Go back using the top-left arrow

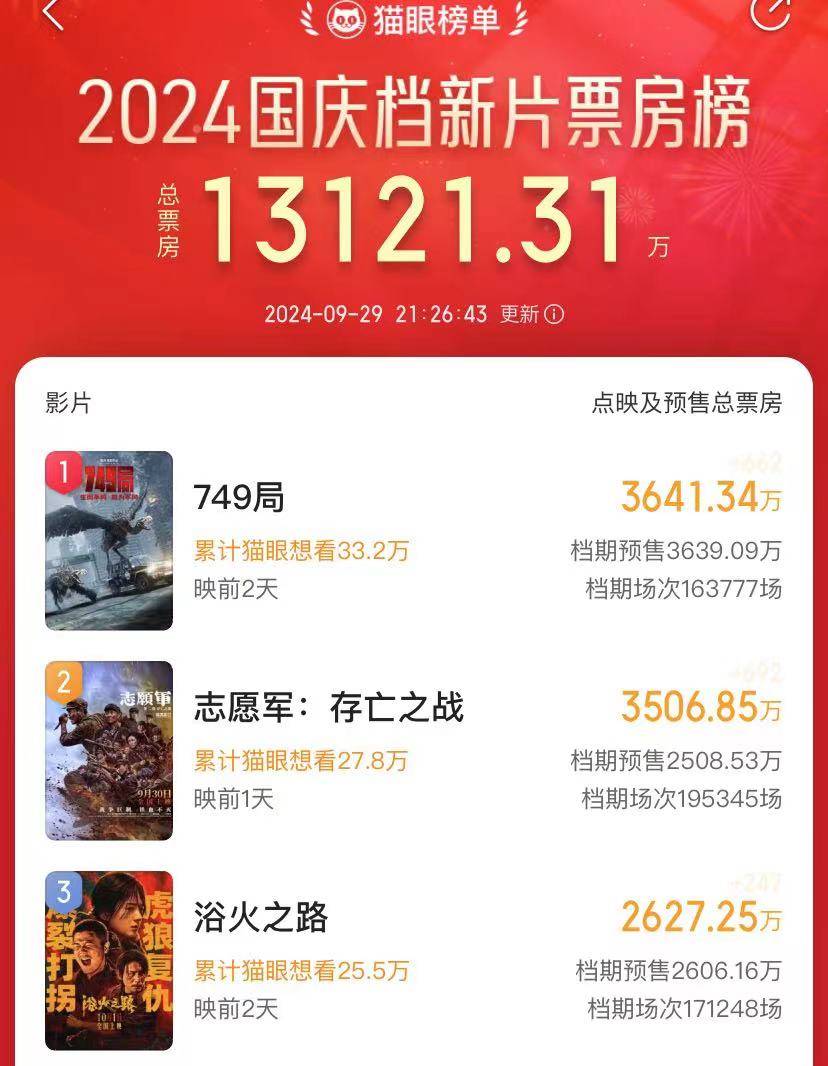pyautogui.click(x=52, y=14)
